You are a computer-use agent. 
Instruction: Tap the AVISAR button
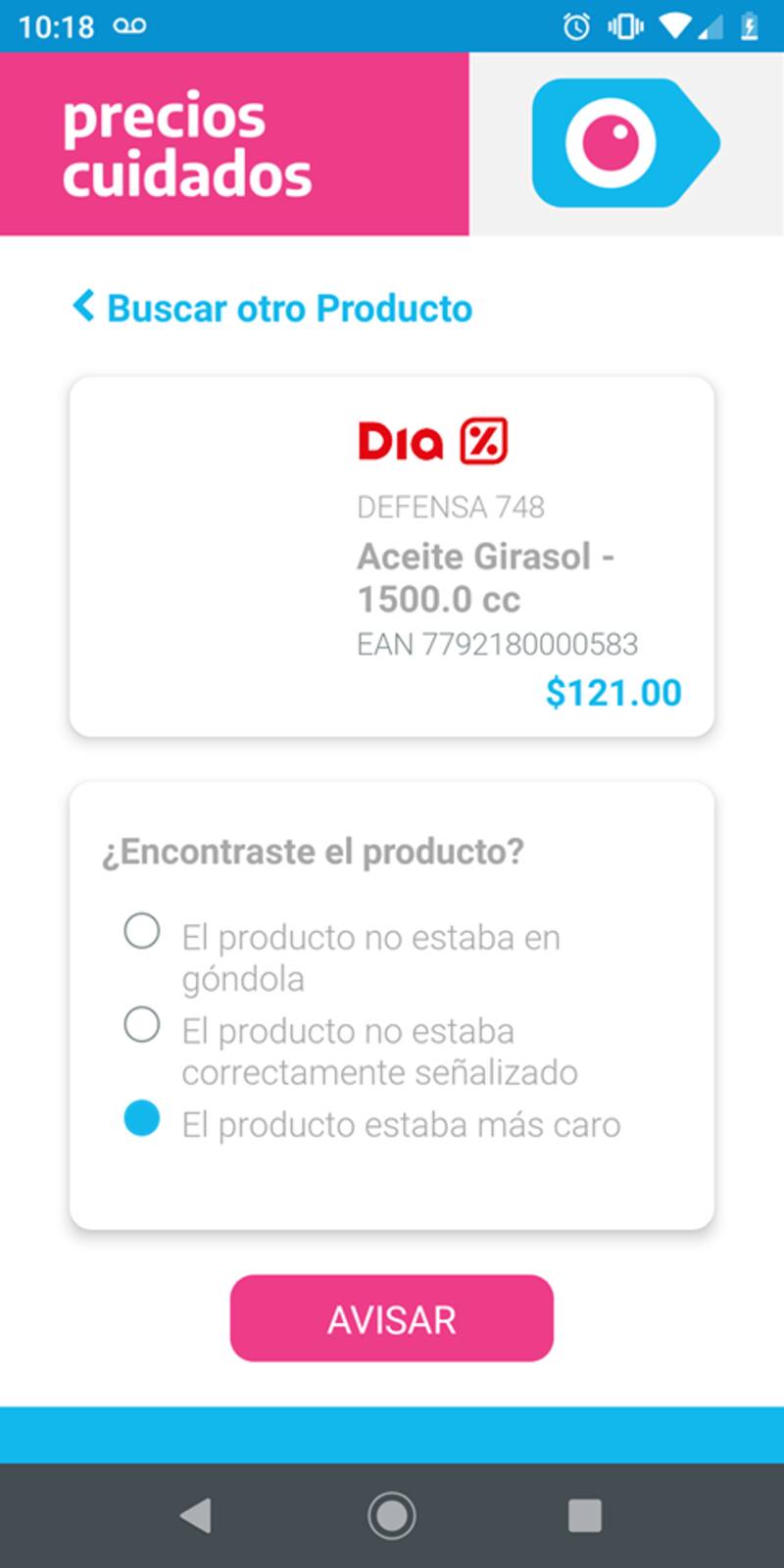(x=392, y=1318)
